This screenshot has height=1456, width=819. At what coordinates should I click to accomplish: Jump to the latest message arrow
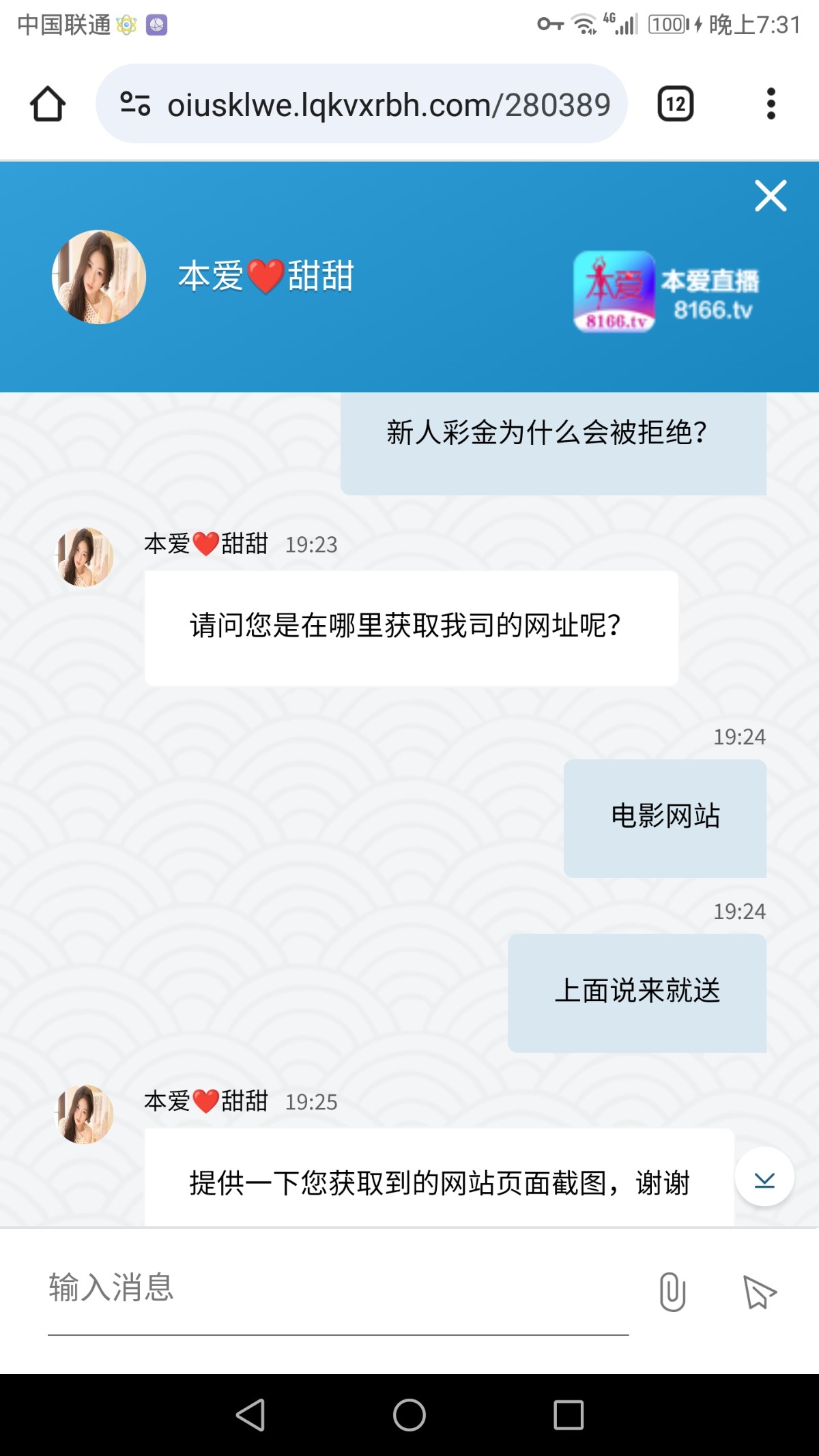[764, 1177]
